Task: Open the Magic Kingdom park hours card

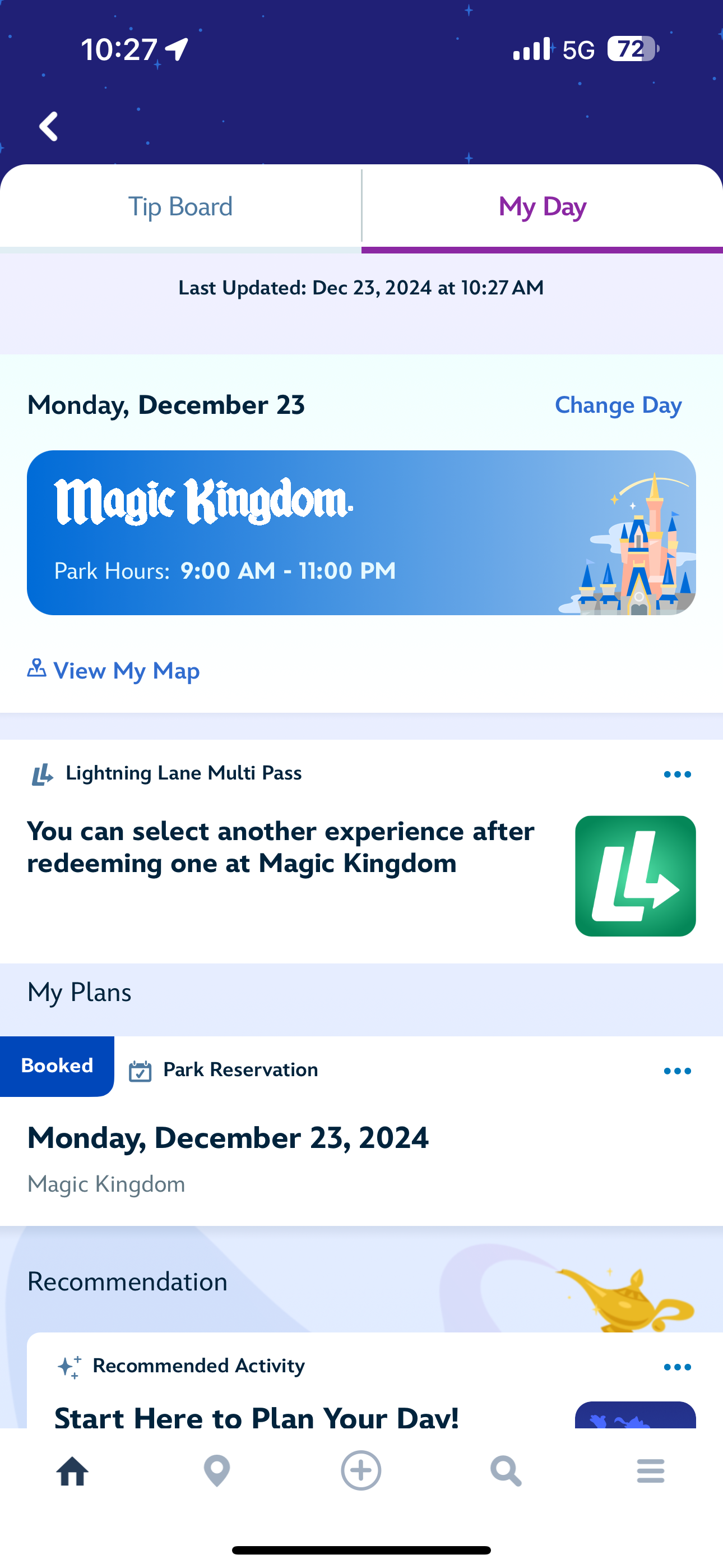Action: click(x=361, y=533)
